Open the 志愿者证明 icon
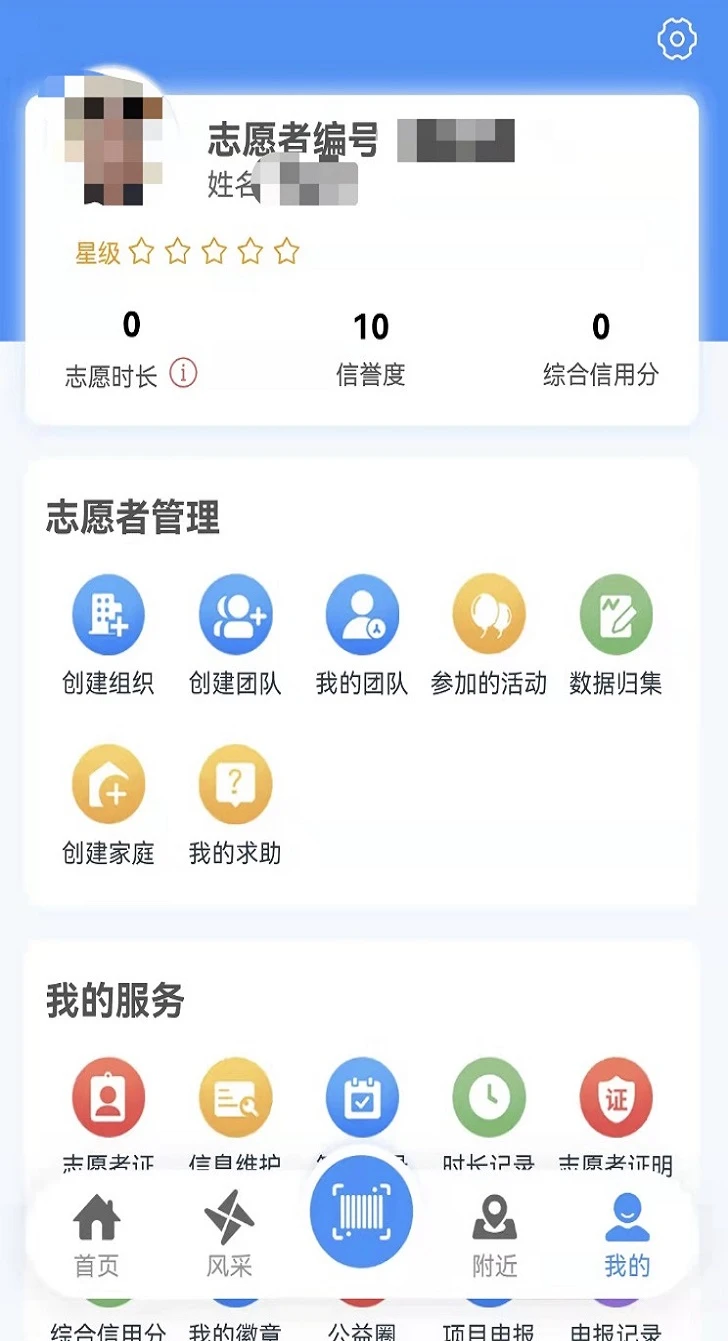Image resolution: width=728 pixels, height=1341 pixels. coord(616,1097)
